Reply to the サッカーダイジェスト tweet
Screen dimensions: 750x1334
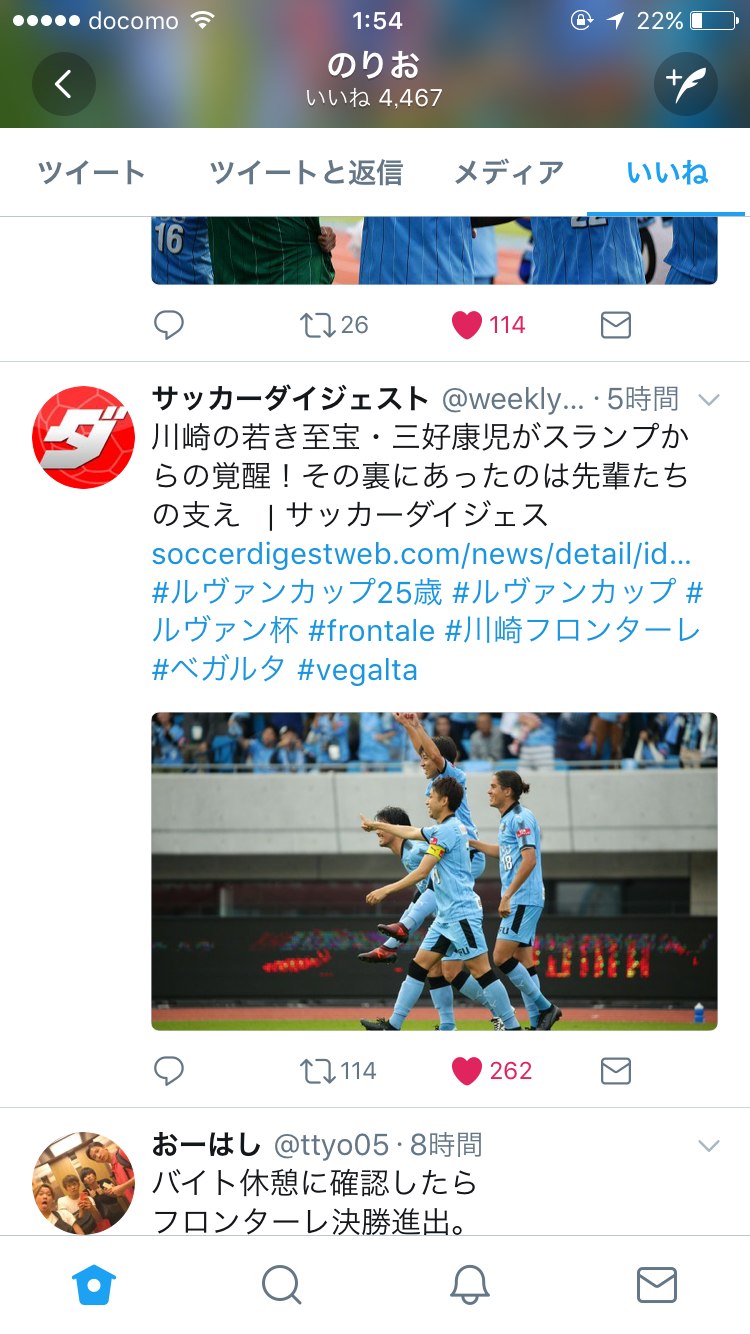169,1071
